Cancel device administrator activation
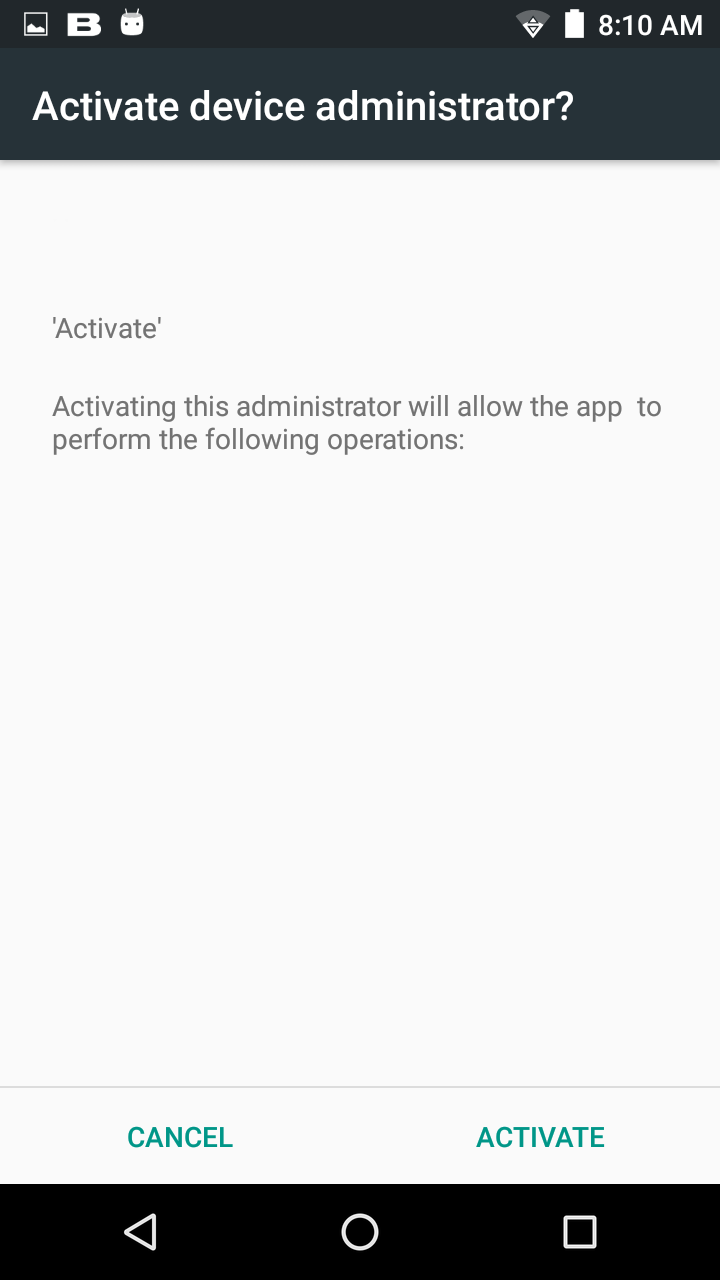The height and width of the screenshot is (1280, 720). tap(180, 1137)
